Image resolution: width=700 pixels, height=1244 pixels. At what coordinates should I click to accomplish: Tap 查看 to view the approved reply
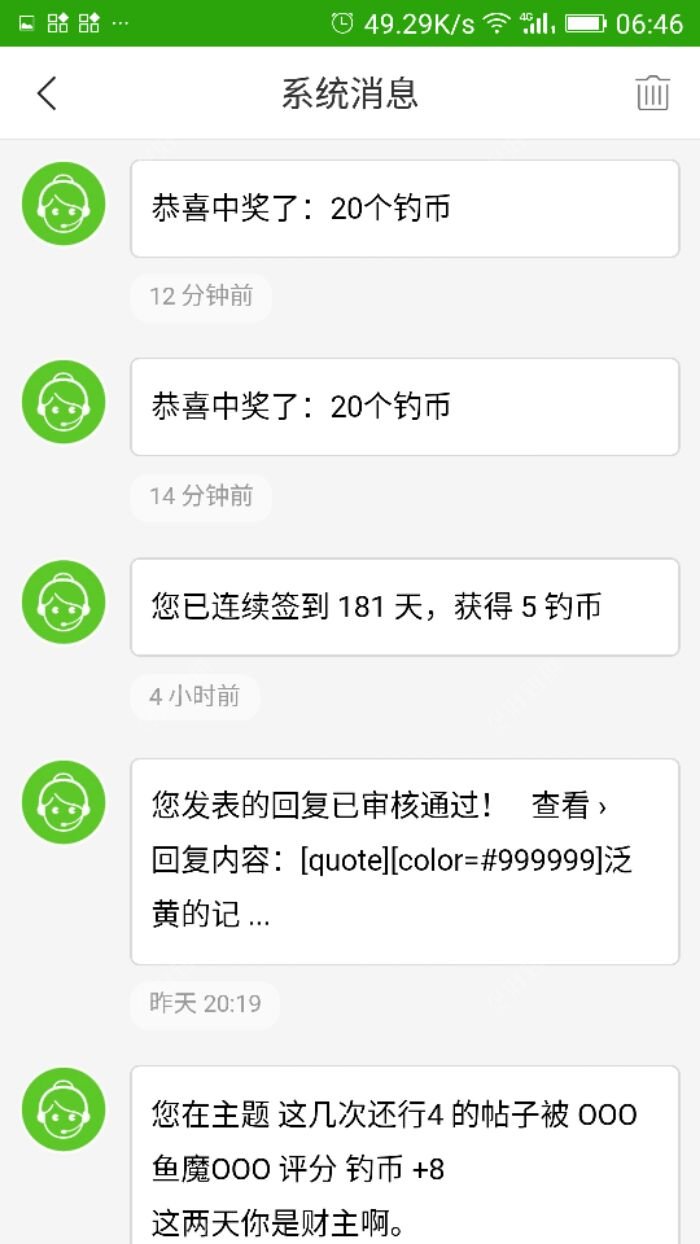click(568, 806)
